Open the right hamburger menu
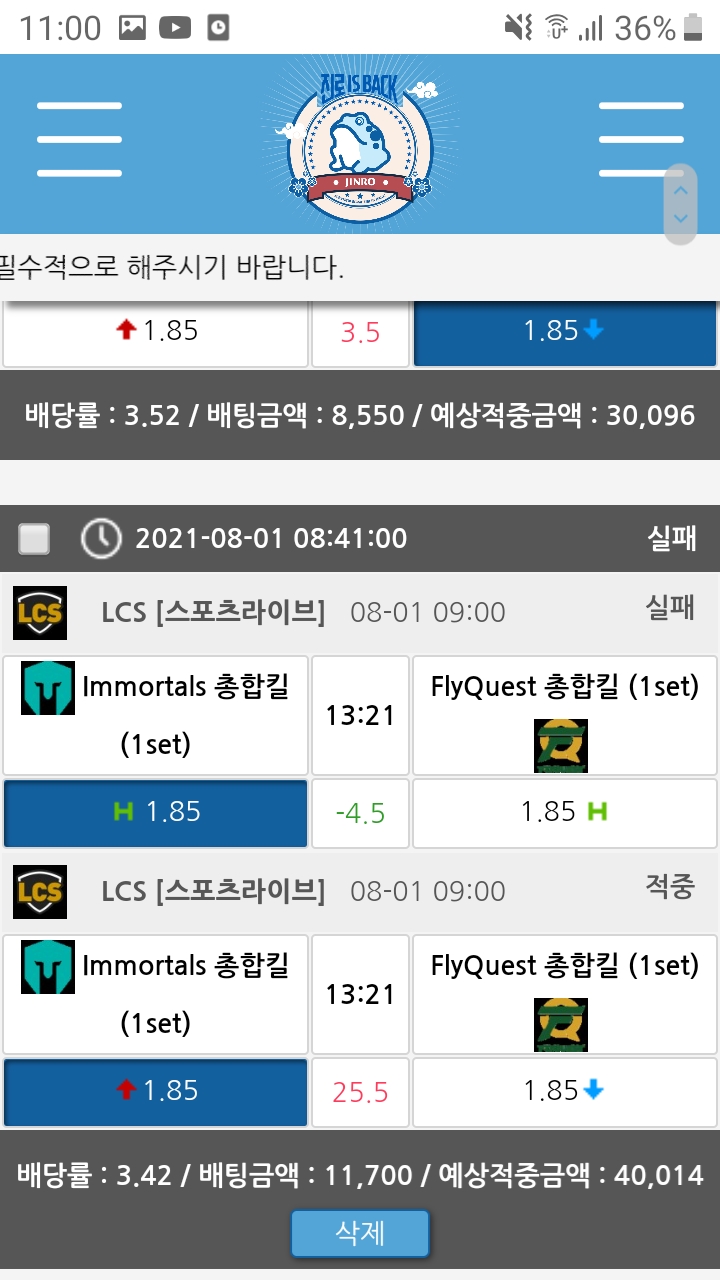The height and width of the screenshot is (1280, 720). coord(640,140)
